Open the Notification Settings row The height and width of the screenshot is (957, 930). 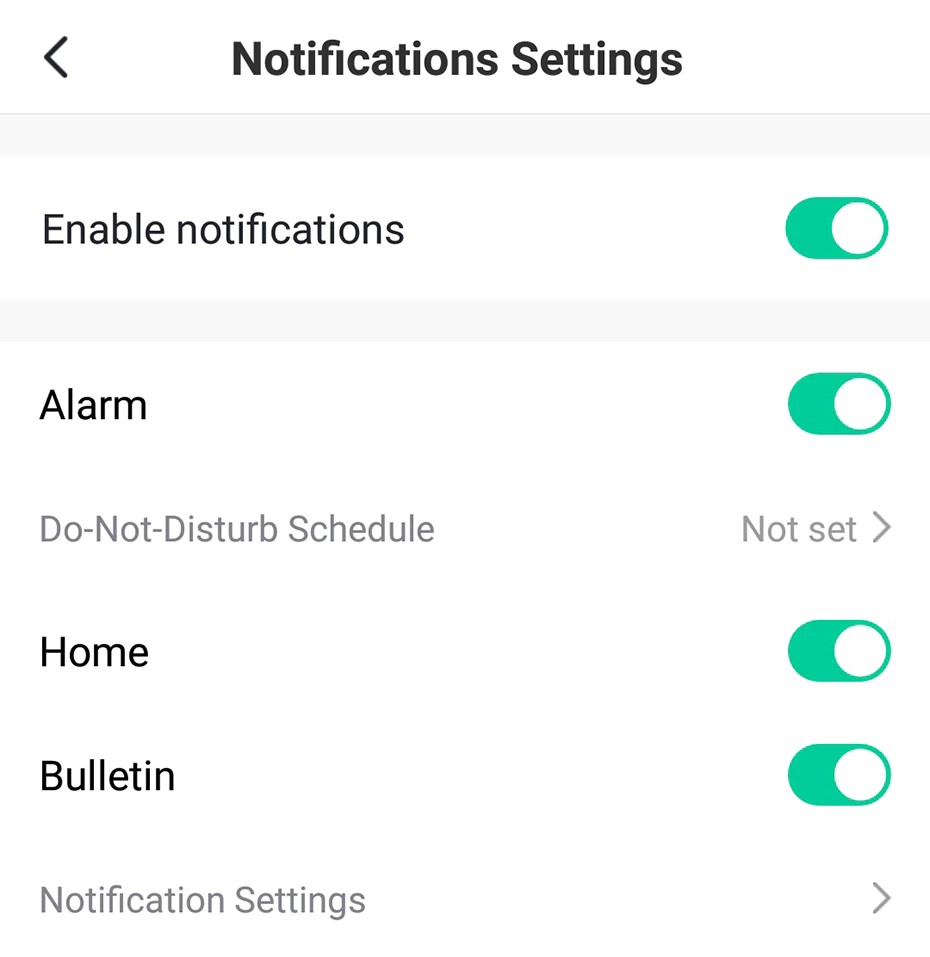(465, 899)
